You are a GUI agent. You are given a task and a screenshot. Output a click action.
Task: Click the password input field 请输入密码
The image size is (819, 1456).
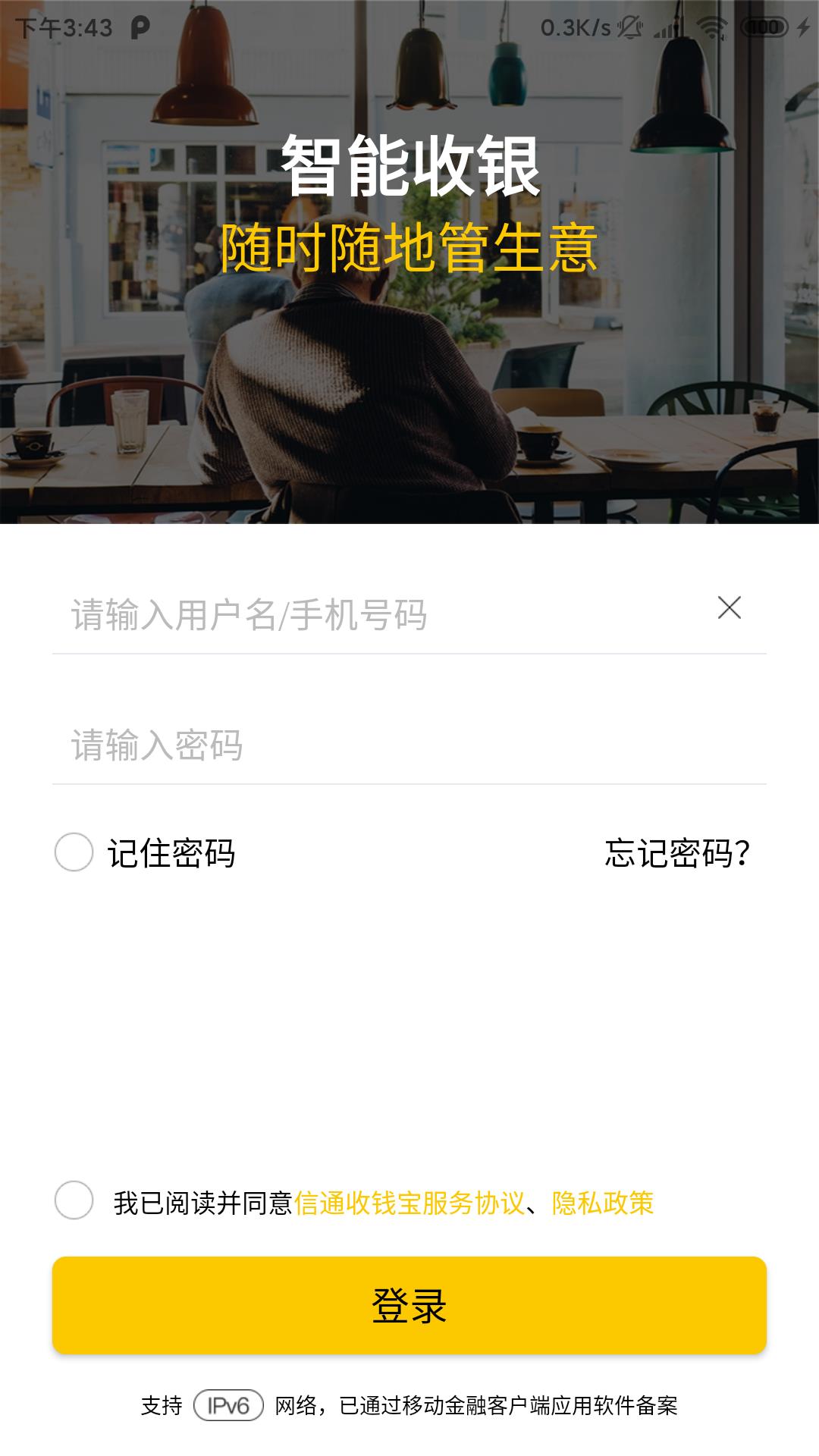pos(303,744)
